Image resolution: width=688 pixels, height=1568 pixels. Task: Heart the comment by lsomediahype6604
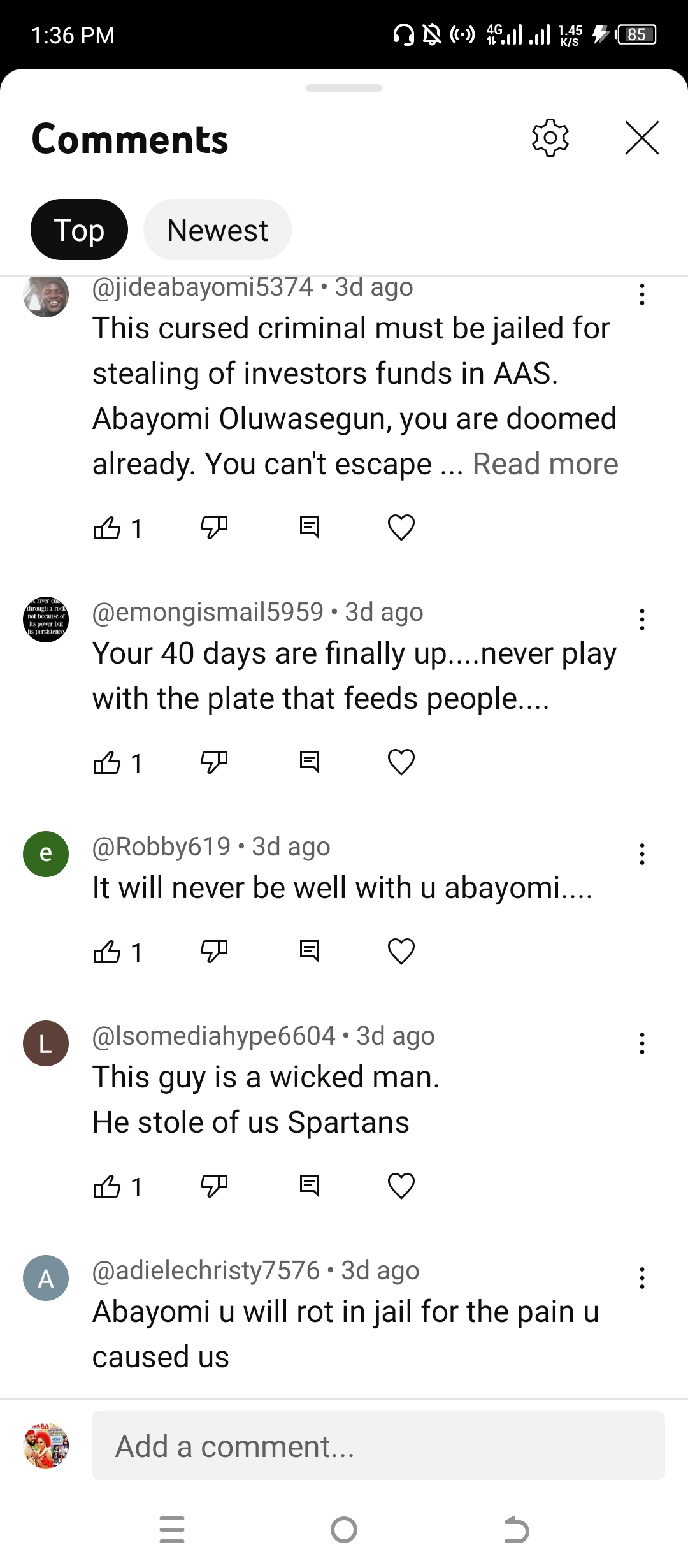point(401,1186)
